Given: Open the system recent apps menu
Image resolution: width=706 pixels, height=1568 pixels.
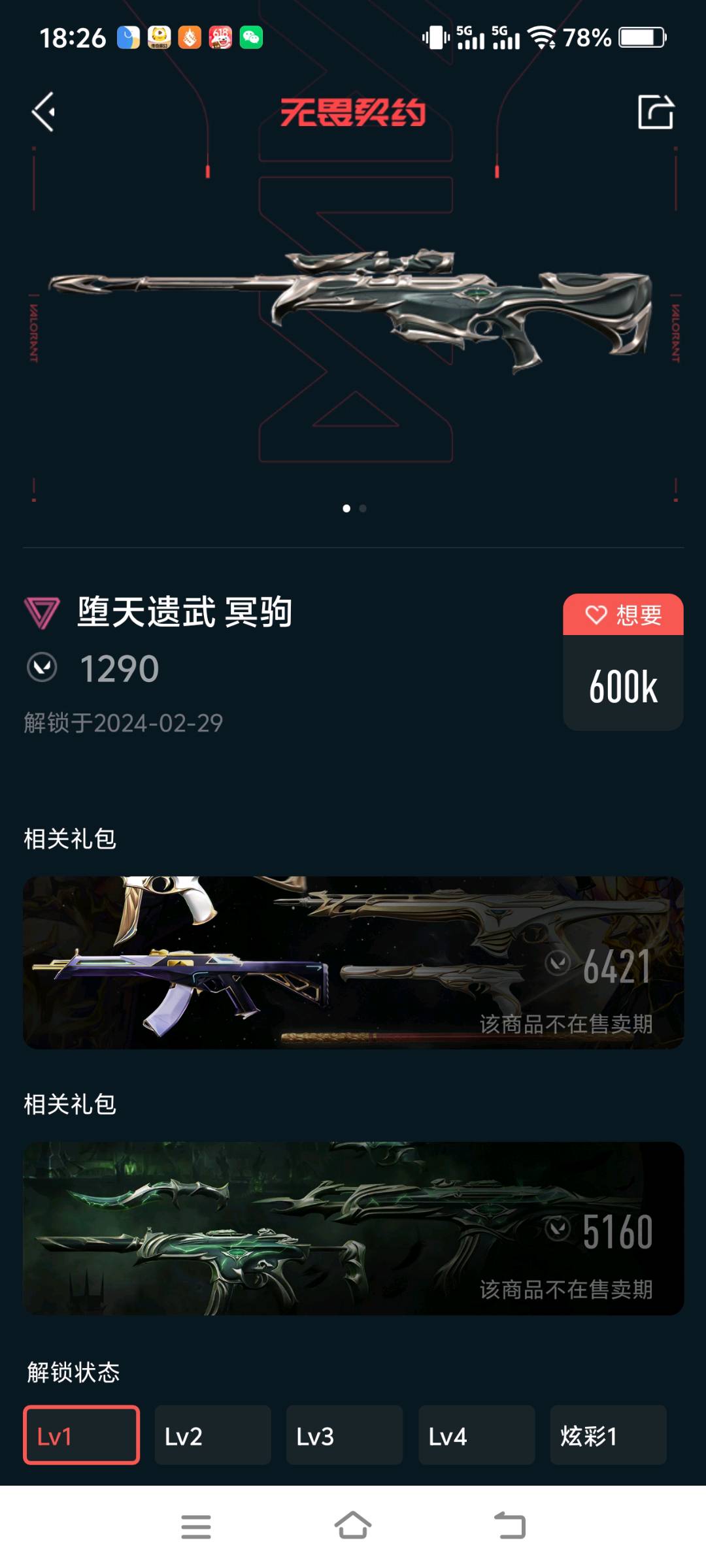Looking at the screenshot, I should click(x=196, y=1527).
